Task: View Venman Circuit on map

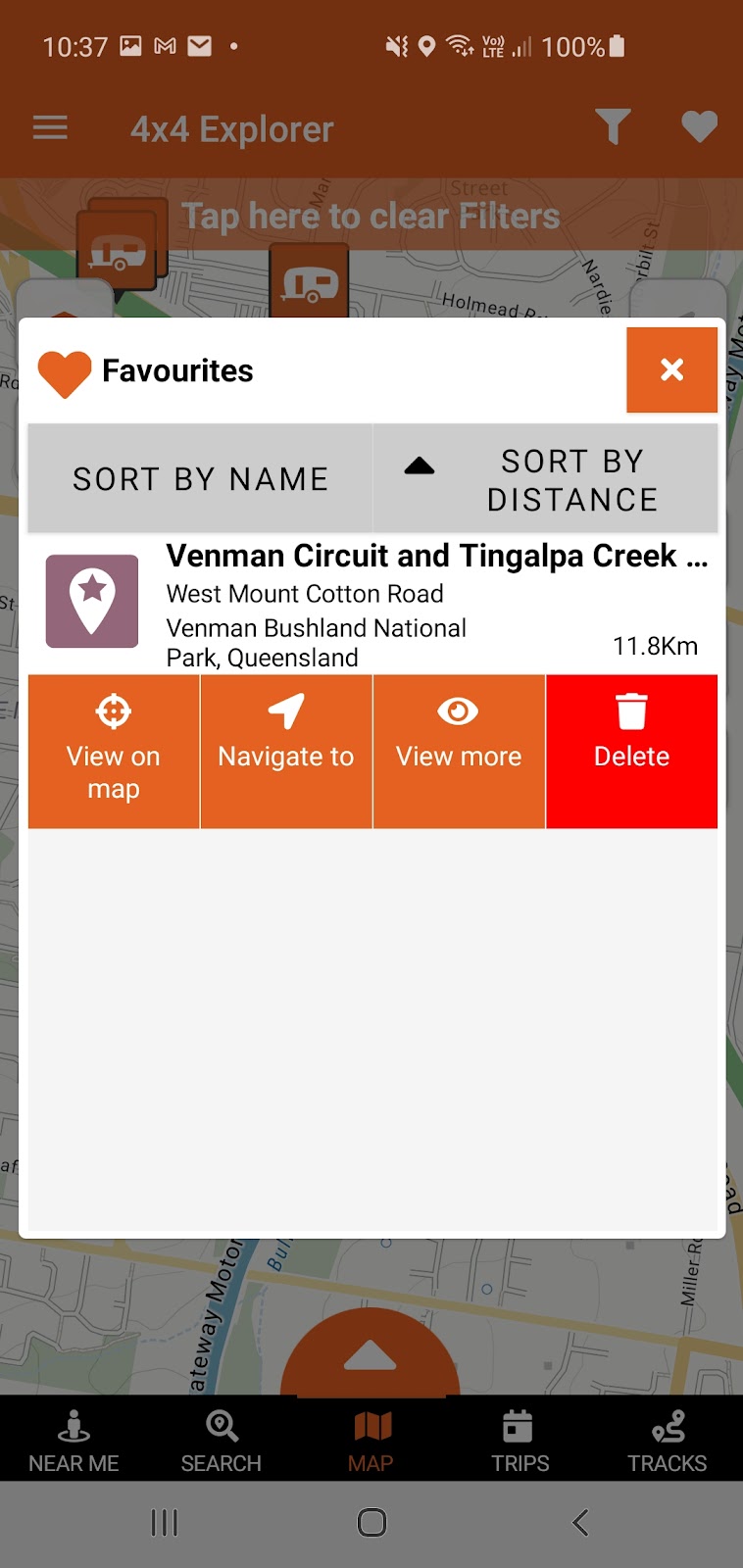Action: pos(114,752)
